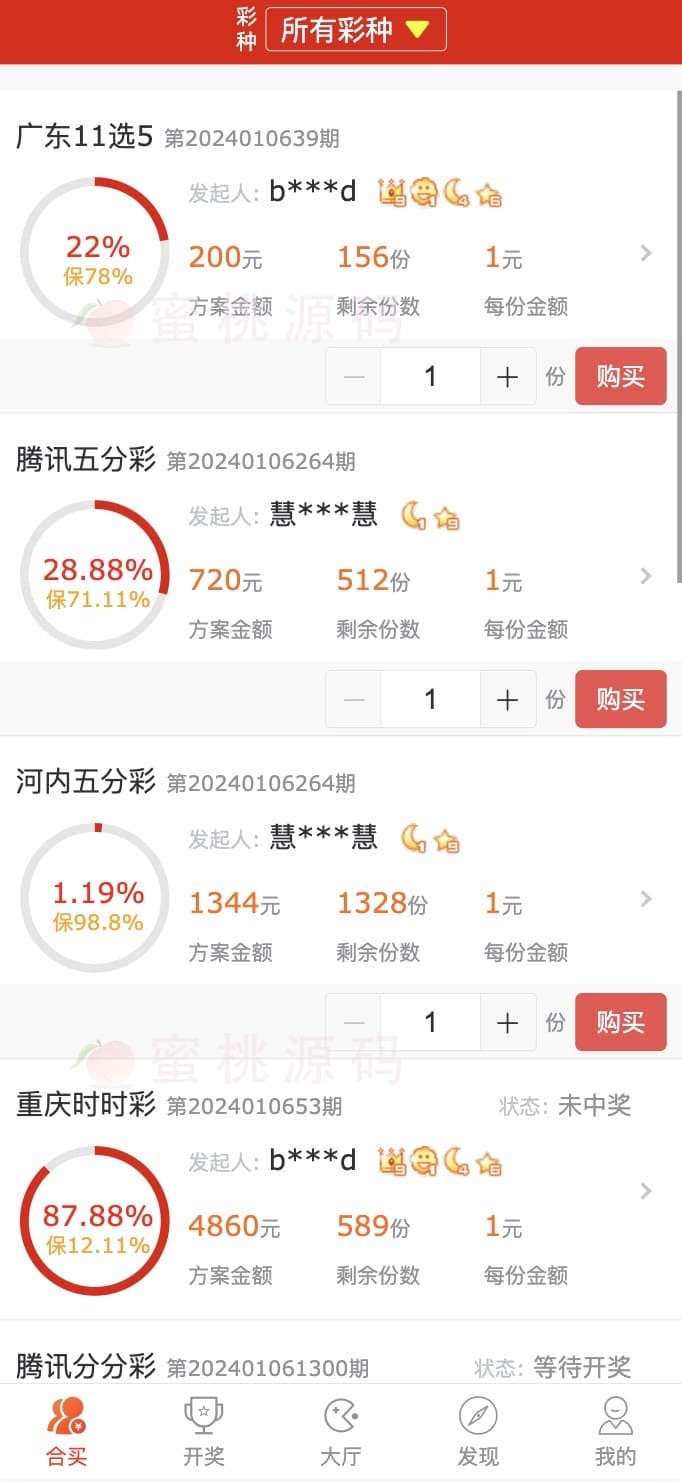Decrease share count for 腾讯五分彩
Viewport: 682px width, 1482px height.
tap(354, 699)
